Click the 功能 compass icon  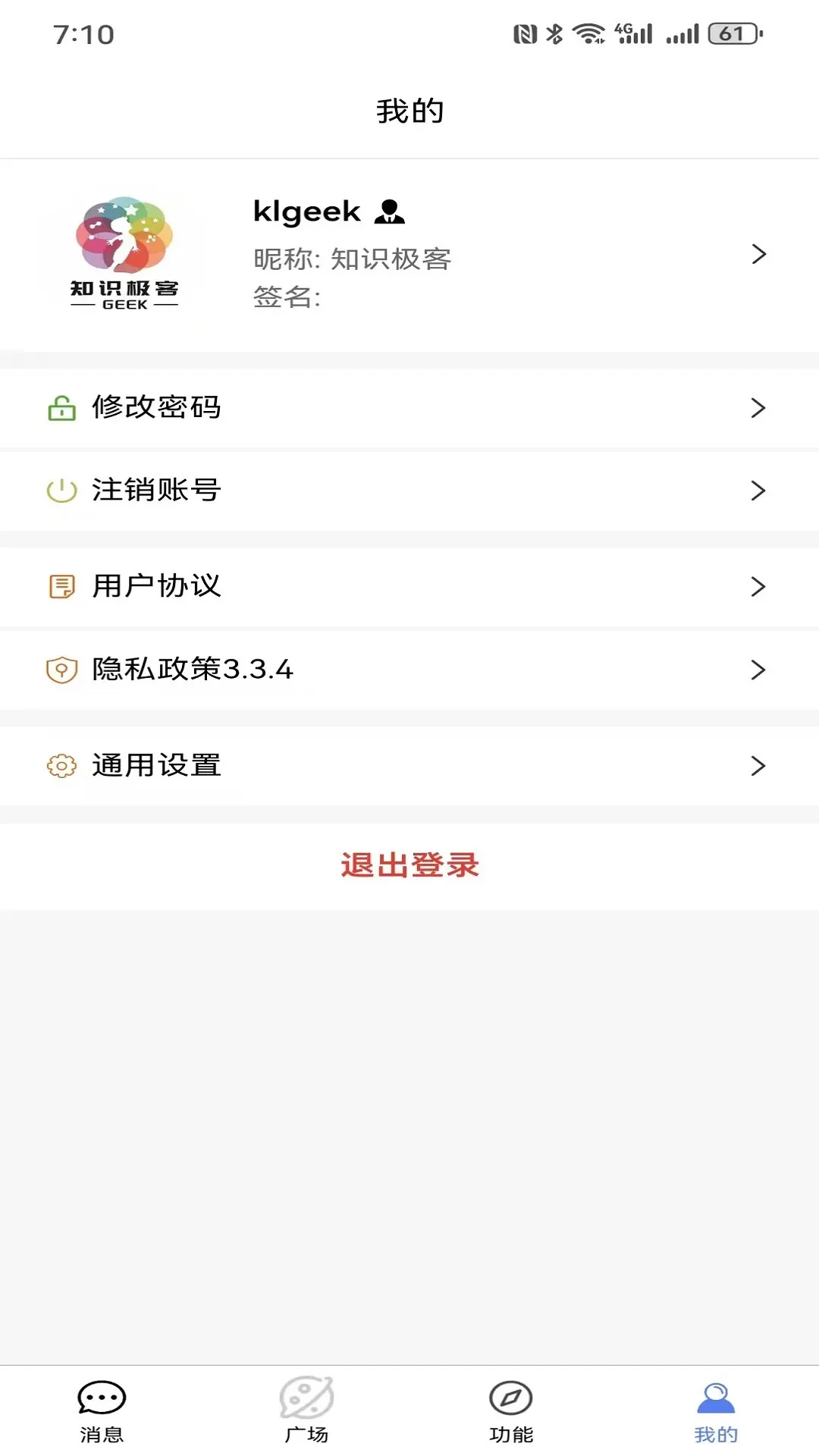tap(511, 1399)
